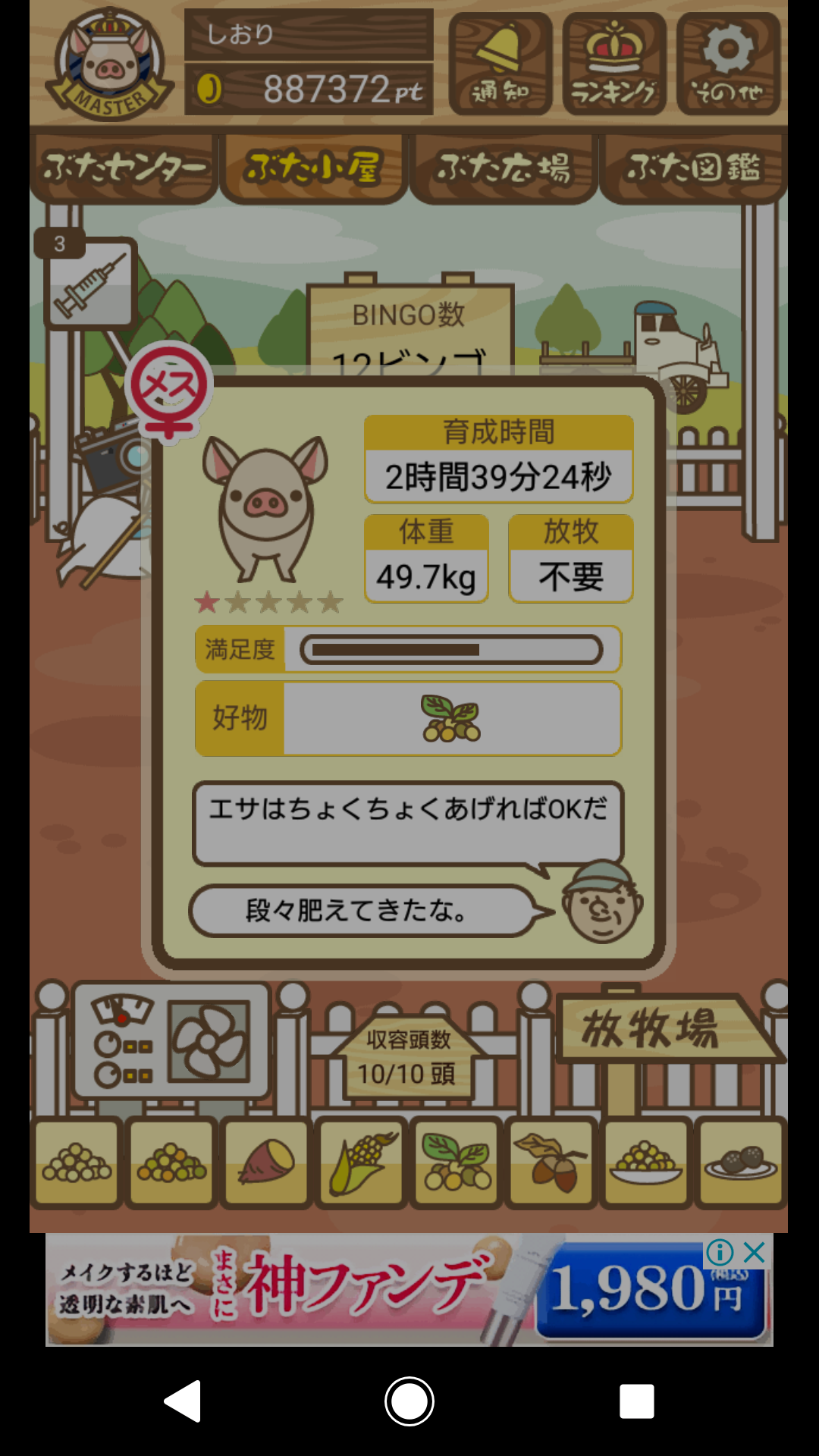819x1456 pixels.
Task: Open the しおり bookmark bar
Action: (x=309, y=35)
